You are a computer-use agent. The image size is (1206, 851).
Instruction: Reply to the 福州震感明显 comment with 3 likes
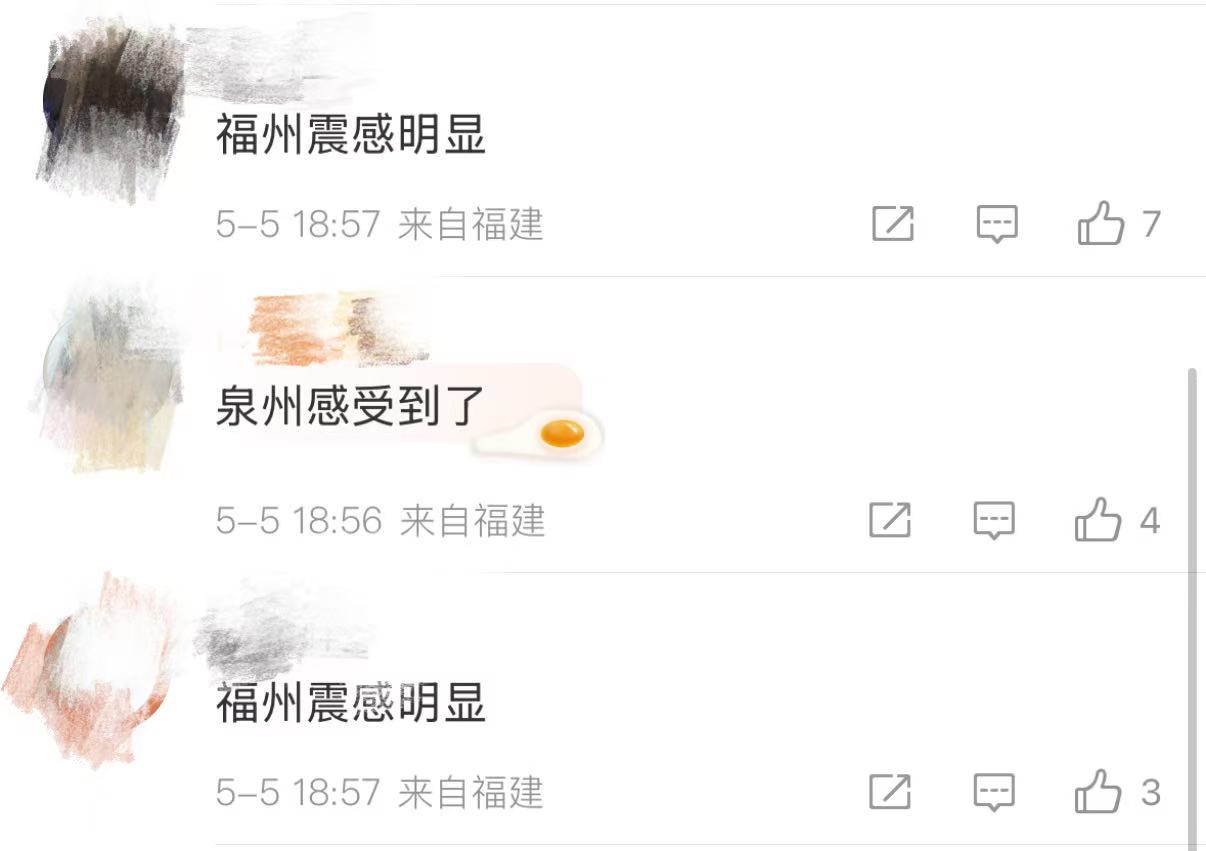pyautogui.click(x=994, y=792)
